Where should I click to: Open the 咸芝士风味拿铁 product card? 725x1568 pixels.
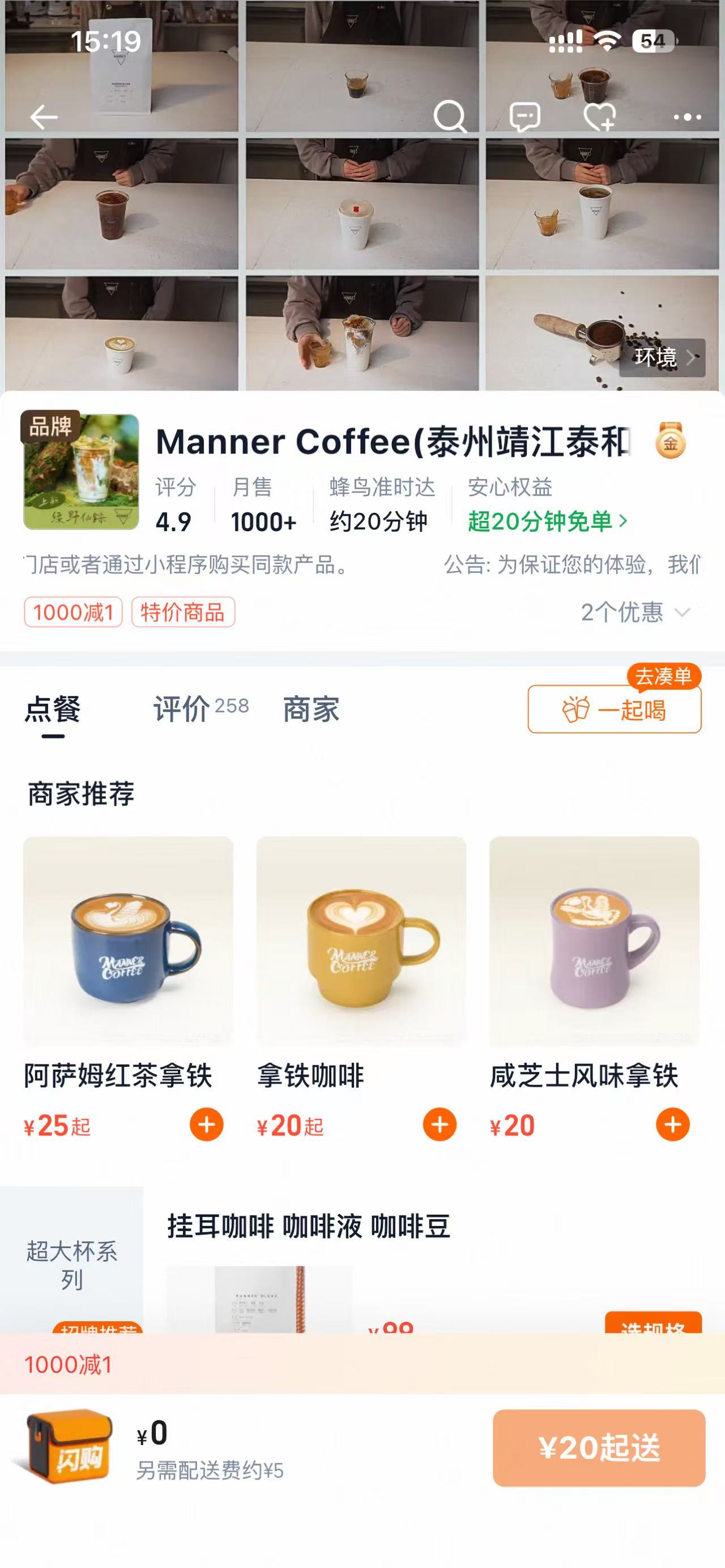(x=594, y=941)
